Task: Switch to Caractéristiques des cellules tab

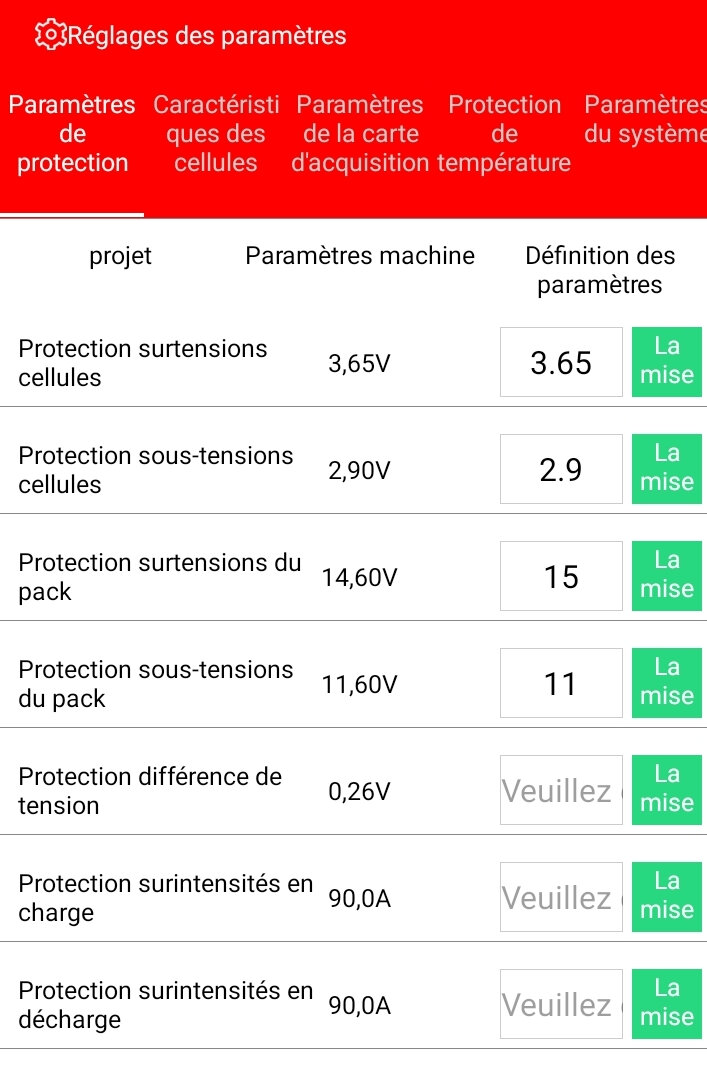Action: [216, 134]
